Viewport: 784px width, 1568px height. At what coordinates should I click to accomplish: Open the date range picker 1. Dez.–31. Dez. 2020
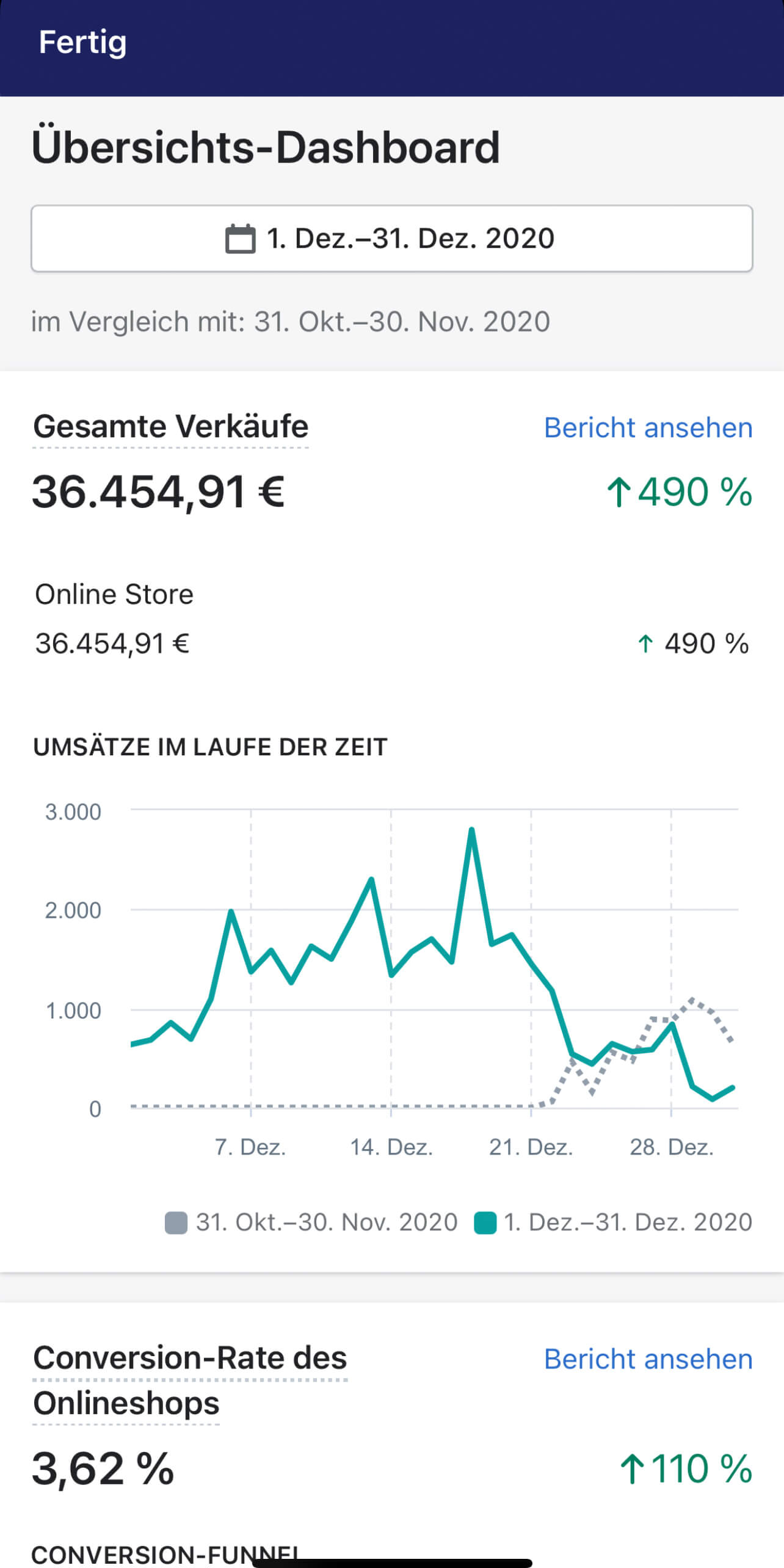point(391,238)
